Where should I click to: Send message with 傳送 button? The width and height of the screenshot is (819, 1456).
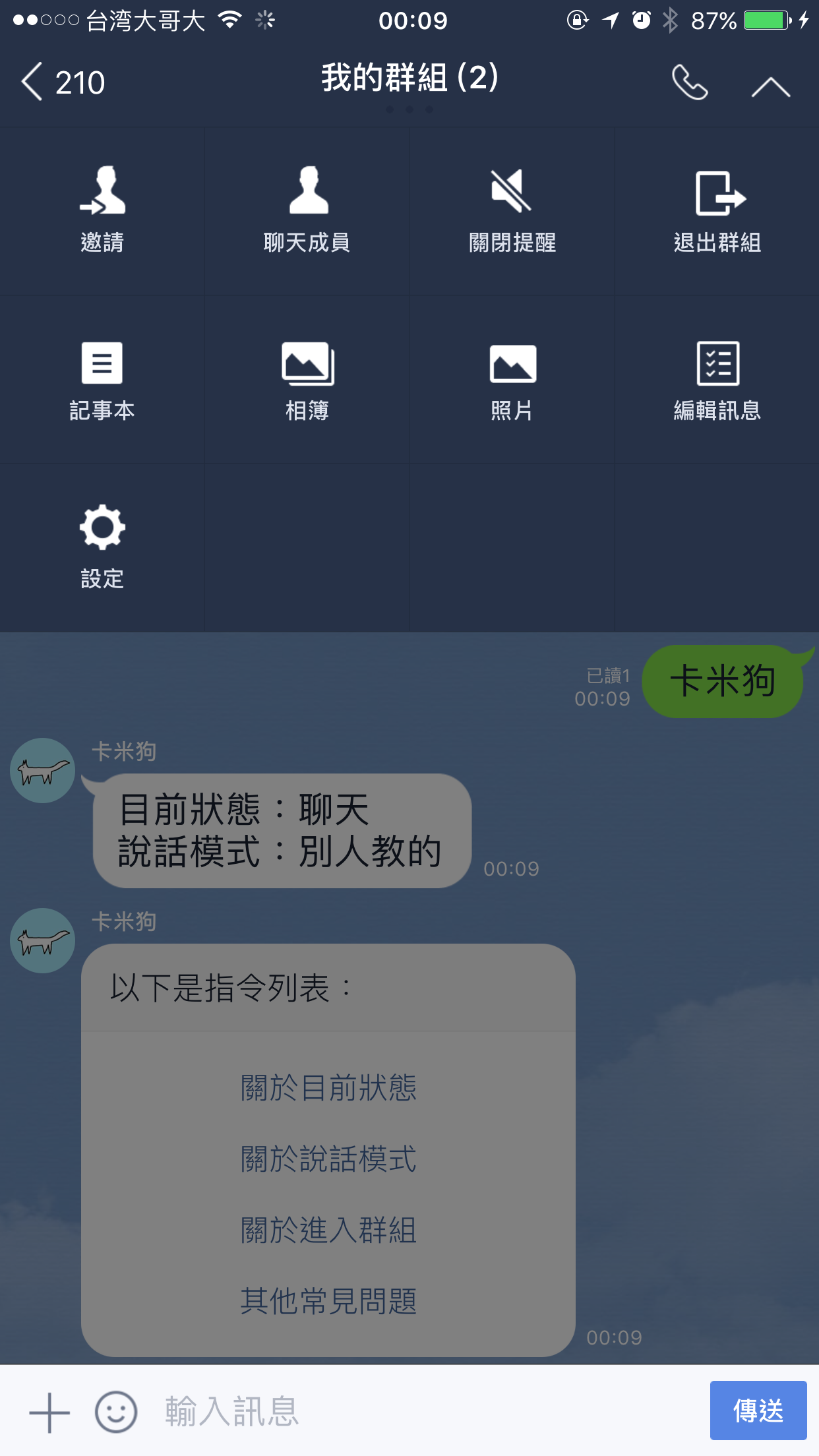[x=758, y=1410]
